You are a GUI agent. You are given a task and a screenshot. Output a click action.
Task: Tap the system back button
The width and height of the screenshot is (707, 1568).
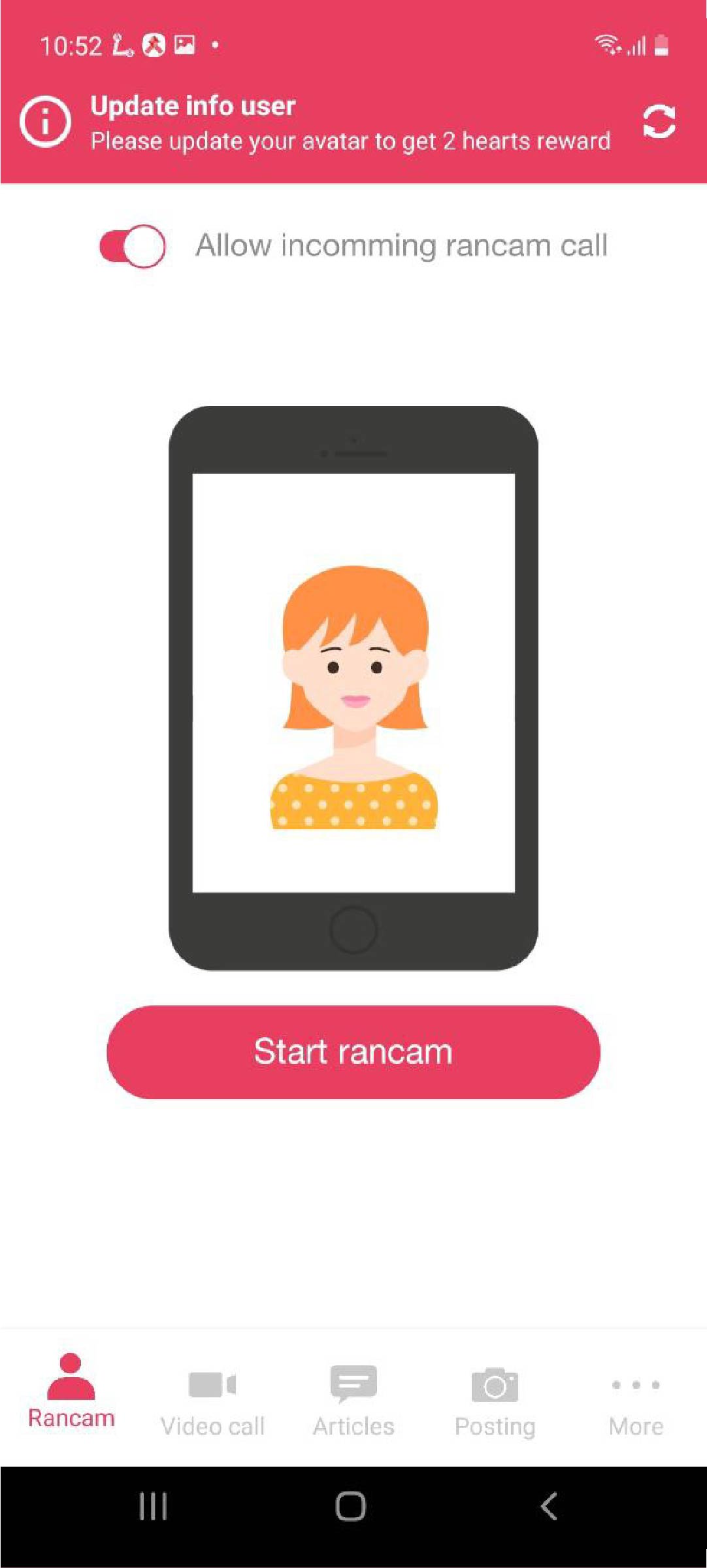[x=550, y=1507]
